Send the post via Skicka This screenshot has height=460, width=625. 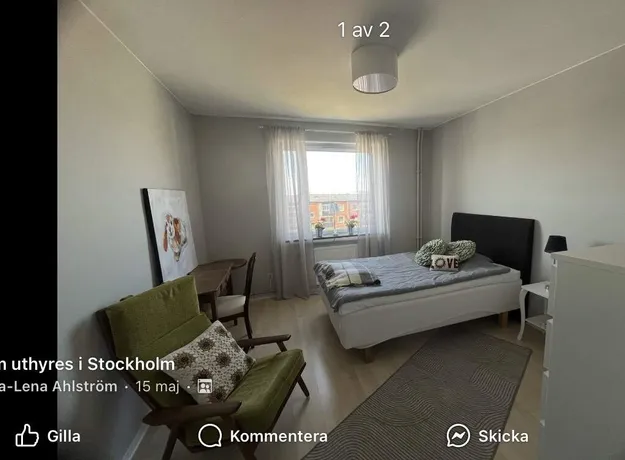tap(487, 436)
